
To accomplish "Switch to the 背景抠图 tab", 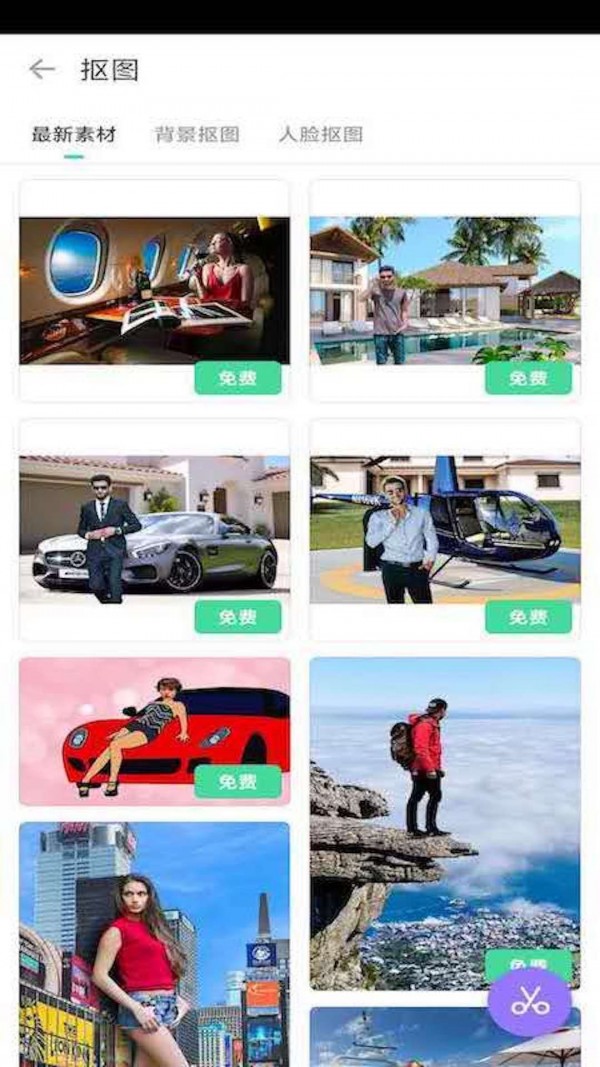I will click(x=197, y=134).
